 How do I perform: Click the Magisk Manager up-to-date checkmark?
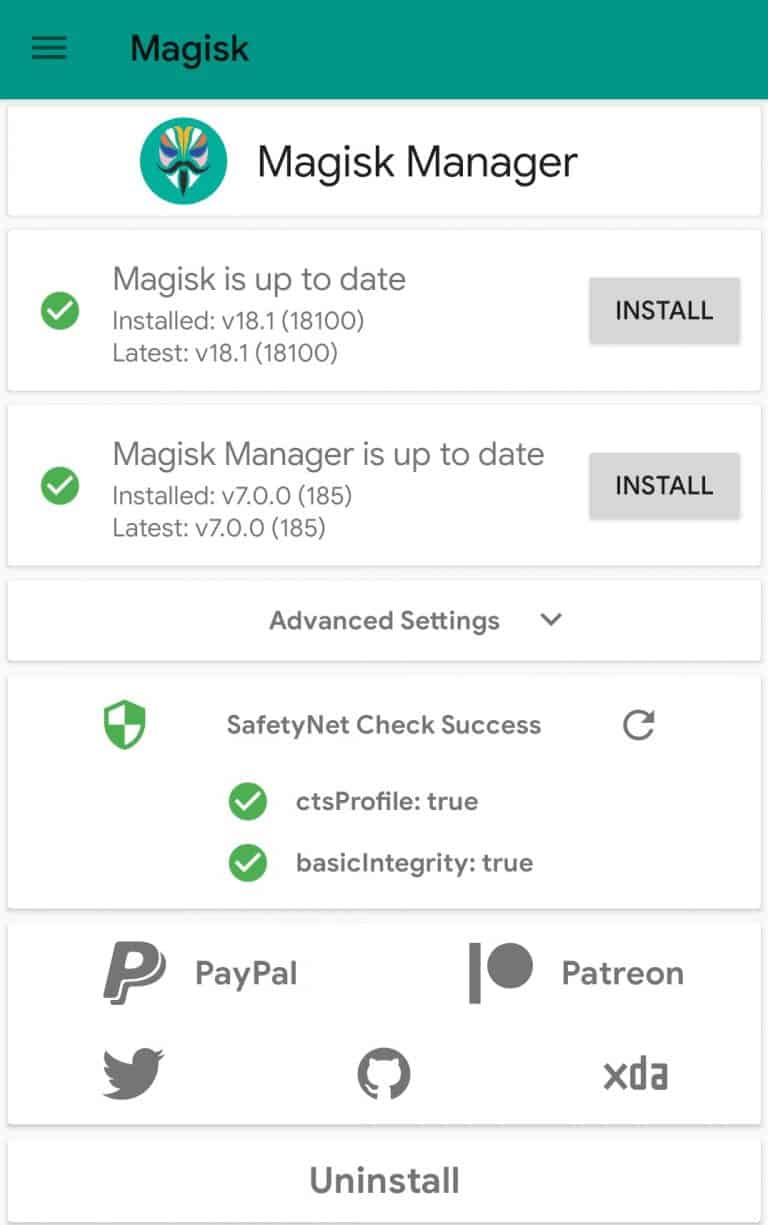coord(60,485)
